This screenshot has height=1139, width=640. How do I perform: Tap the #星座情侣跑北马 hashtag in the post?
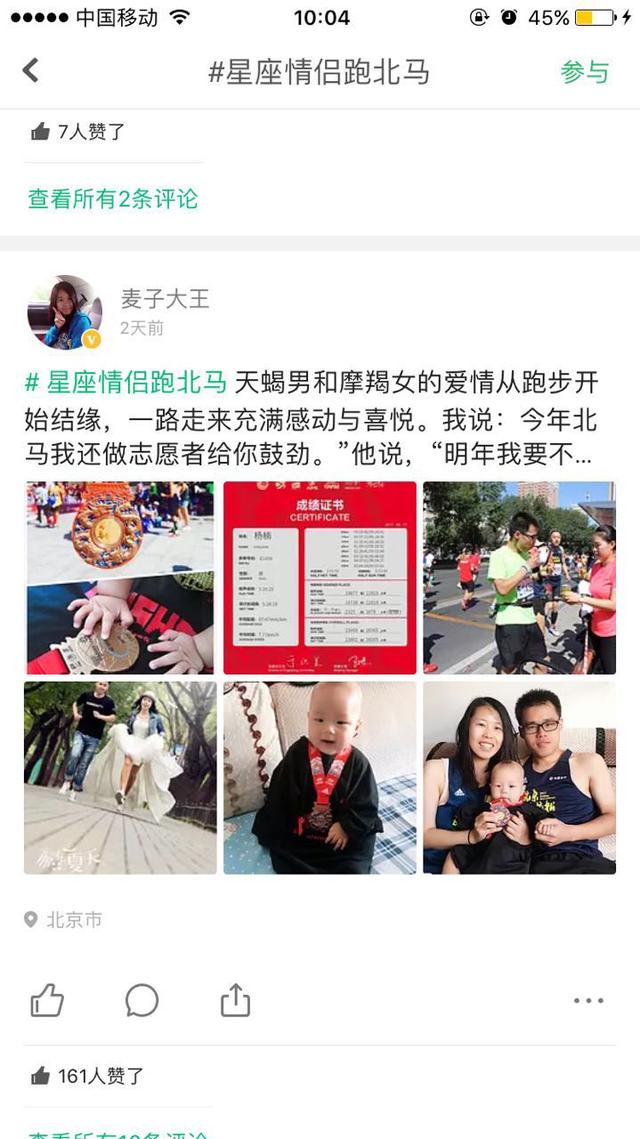point(126,382)
